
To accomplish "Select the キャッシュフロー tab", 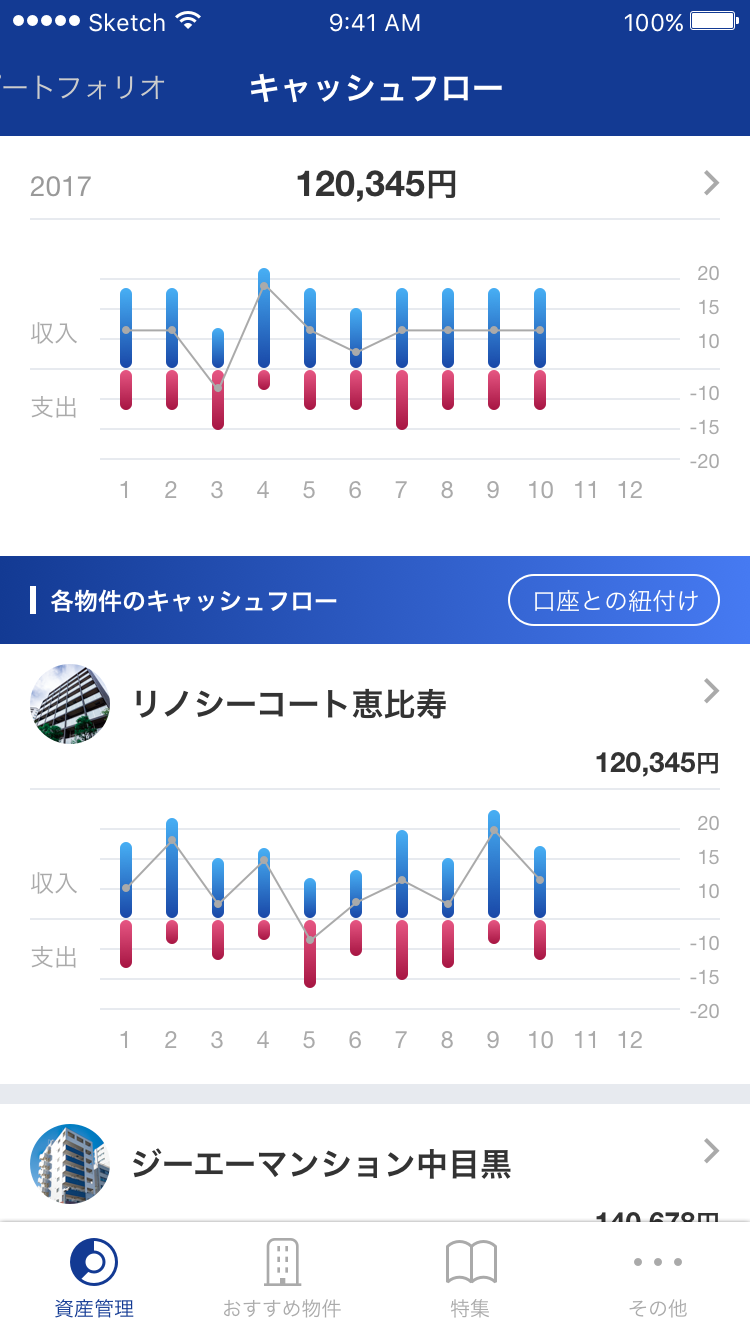I will click(375, 88).
